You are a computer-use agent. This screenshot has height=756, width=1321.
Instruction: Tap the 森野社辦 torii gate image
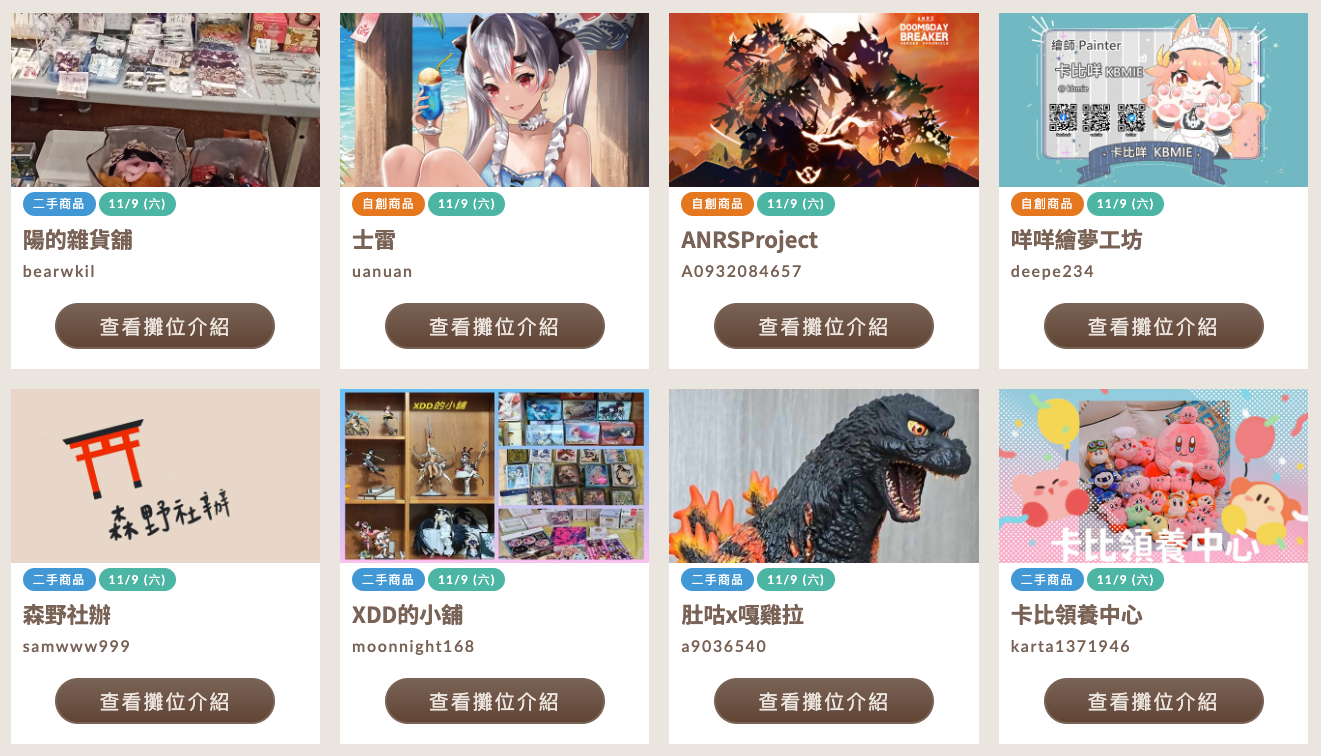pyautogui.click(x=165, y=475)
